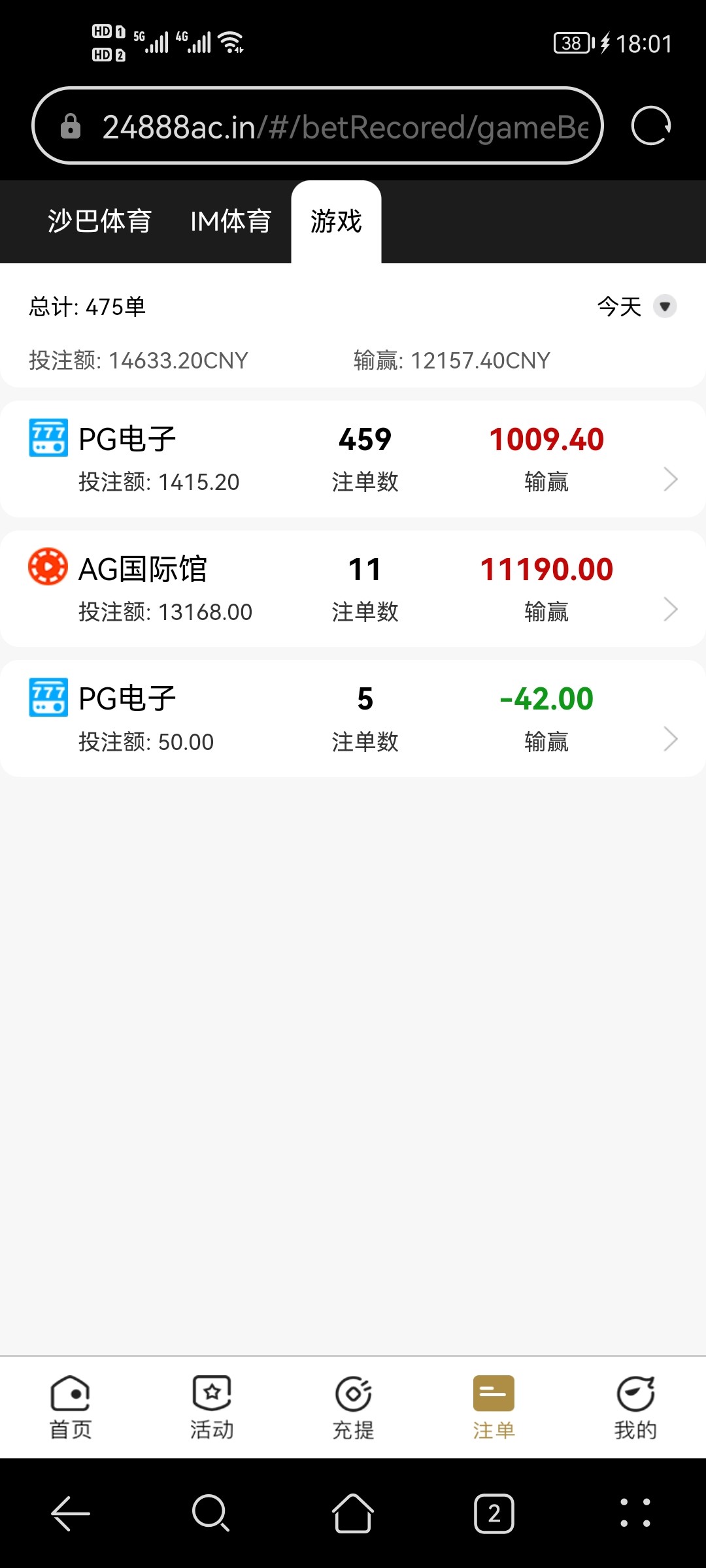
Task: Select the 游戏 tab
Action: [337, 221]
